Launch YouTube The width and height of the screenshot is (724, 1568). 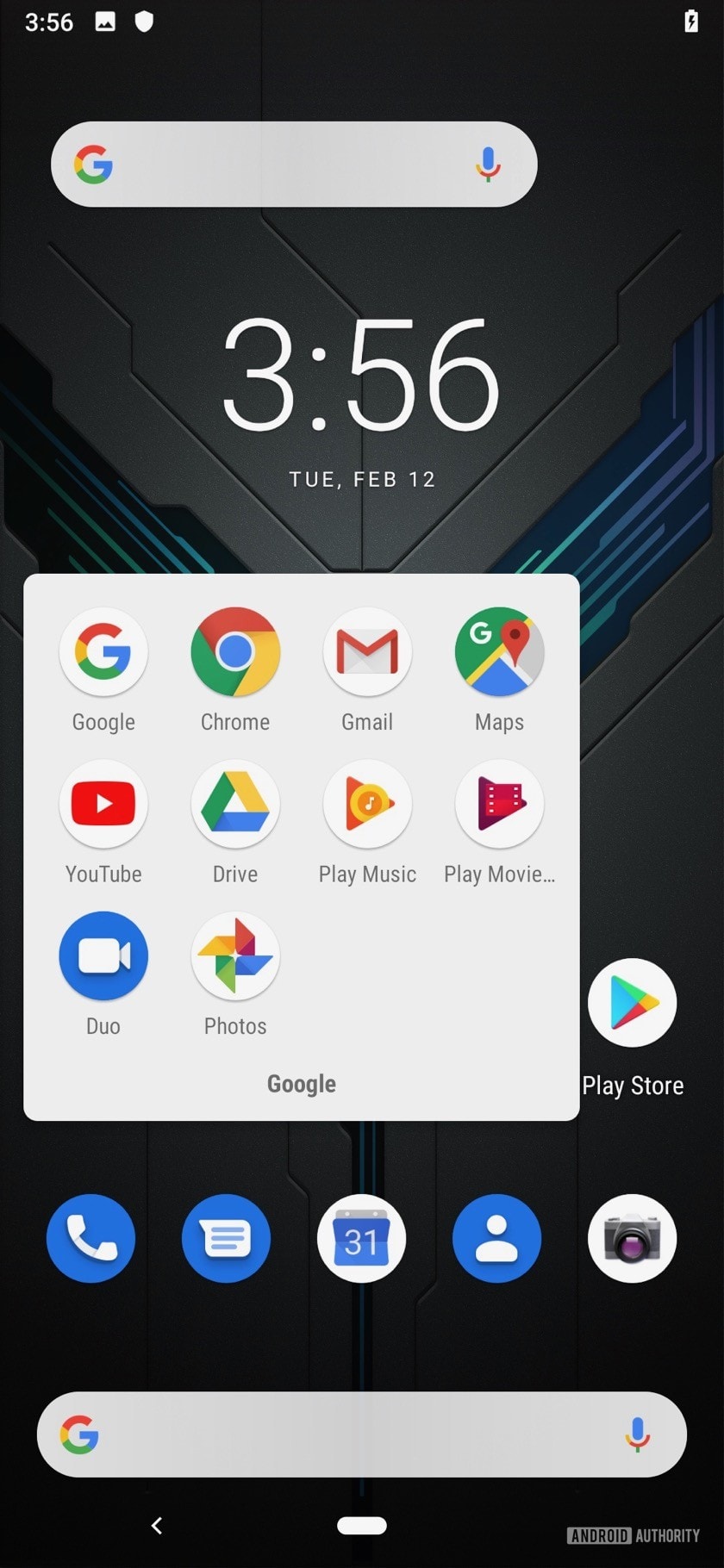pos(103,805)
